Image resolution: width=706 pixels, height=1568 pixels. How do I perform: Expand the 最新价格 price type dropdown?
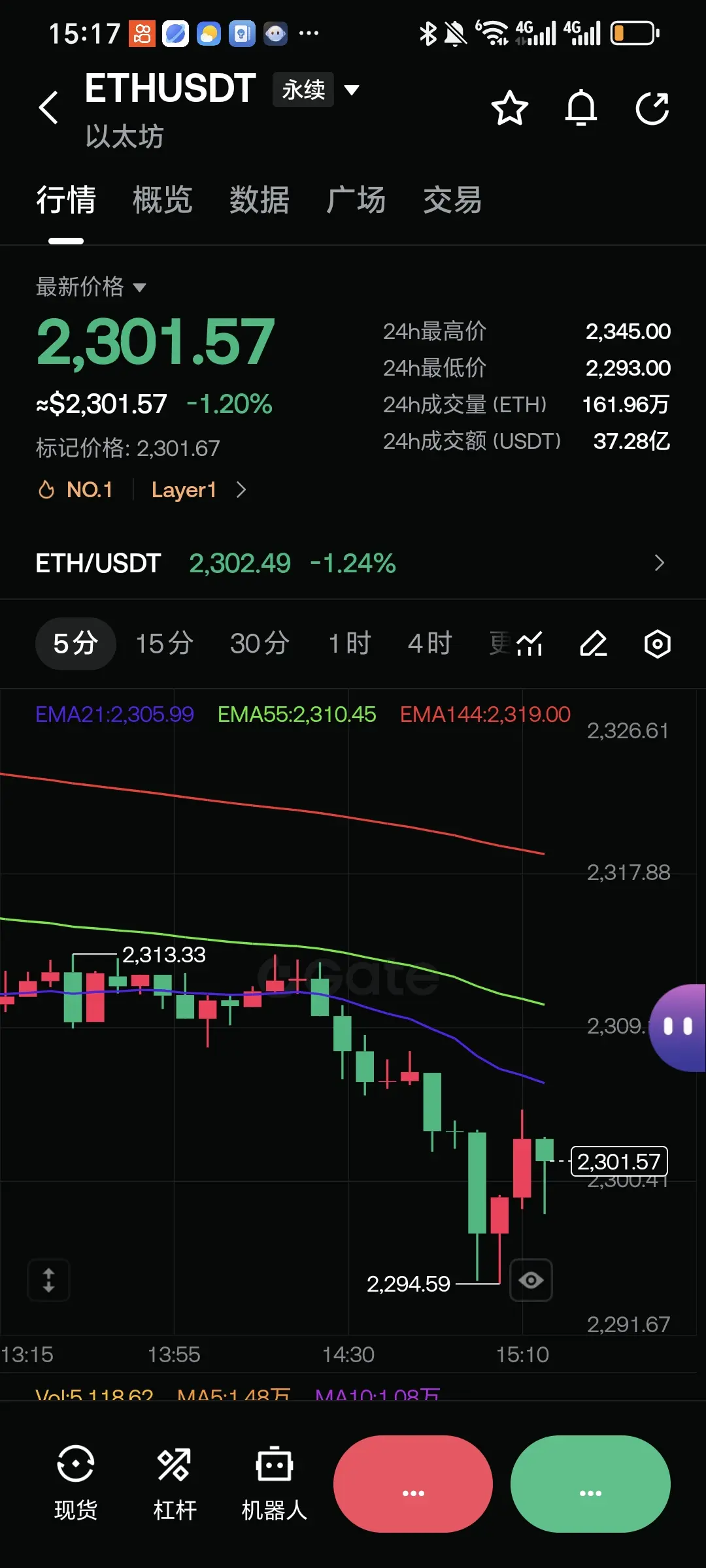91,287
